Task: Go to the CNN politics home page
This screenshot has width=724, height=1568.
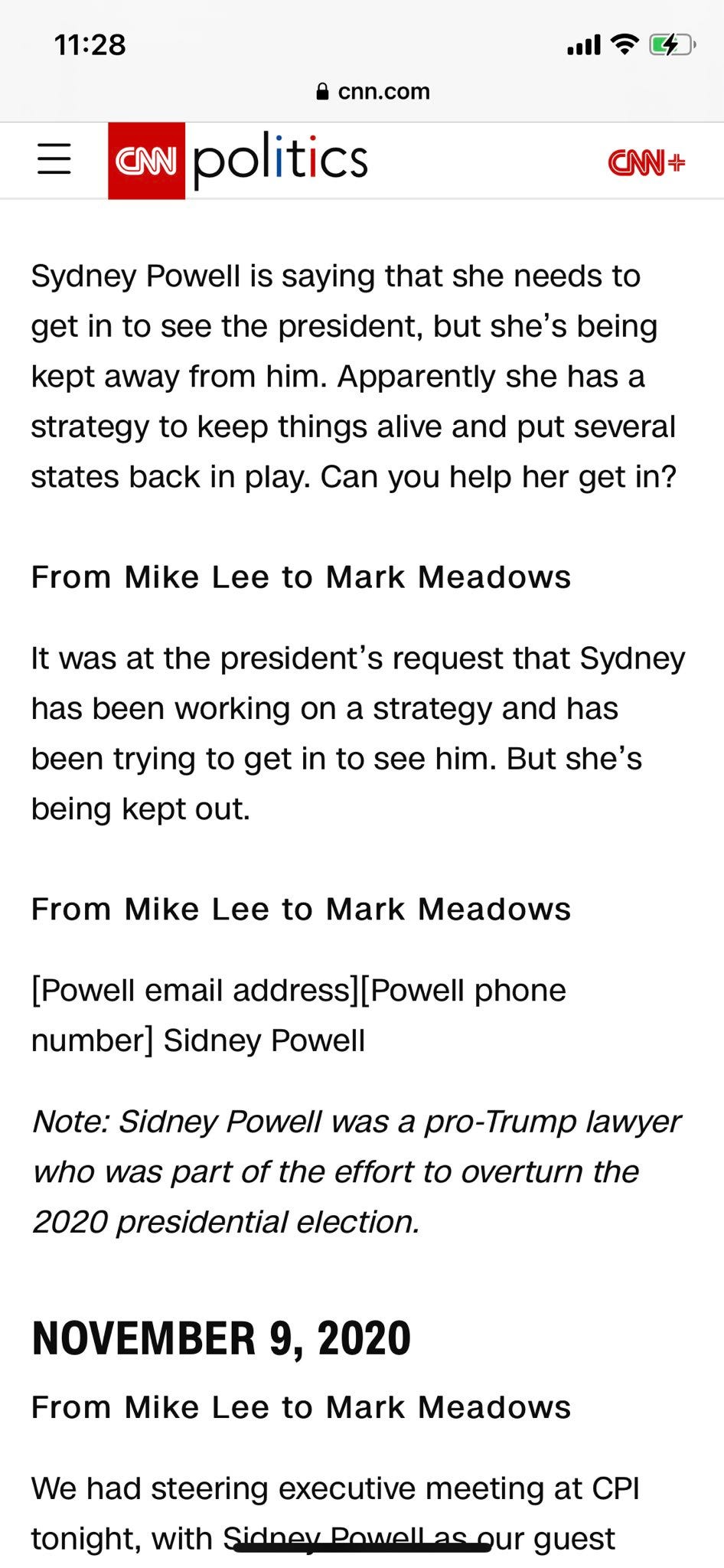Action: (238, 160)
